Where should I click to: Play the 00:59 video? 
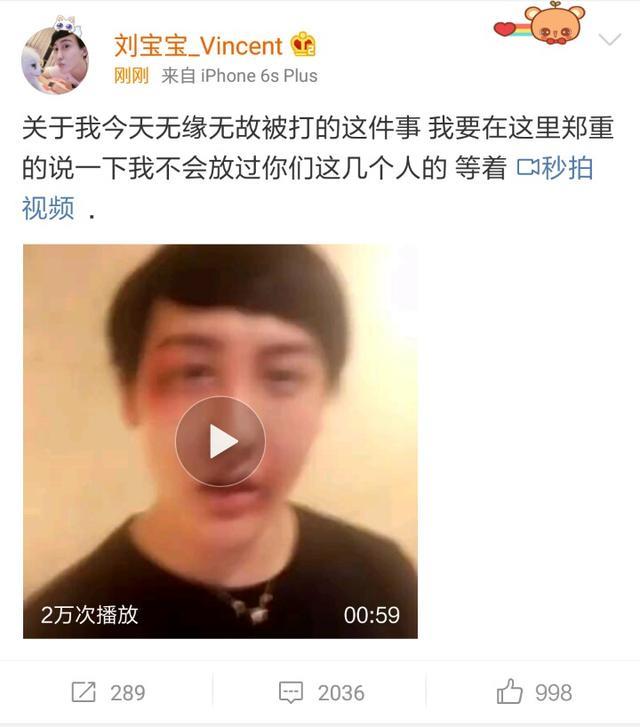[x=220, y=441]
